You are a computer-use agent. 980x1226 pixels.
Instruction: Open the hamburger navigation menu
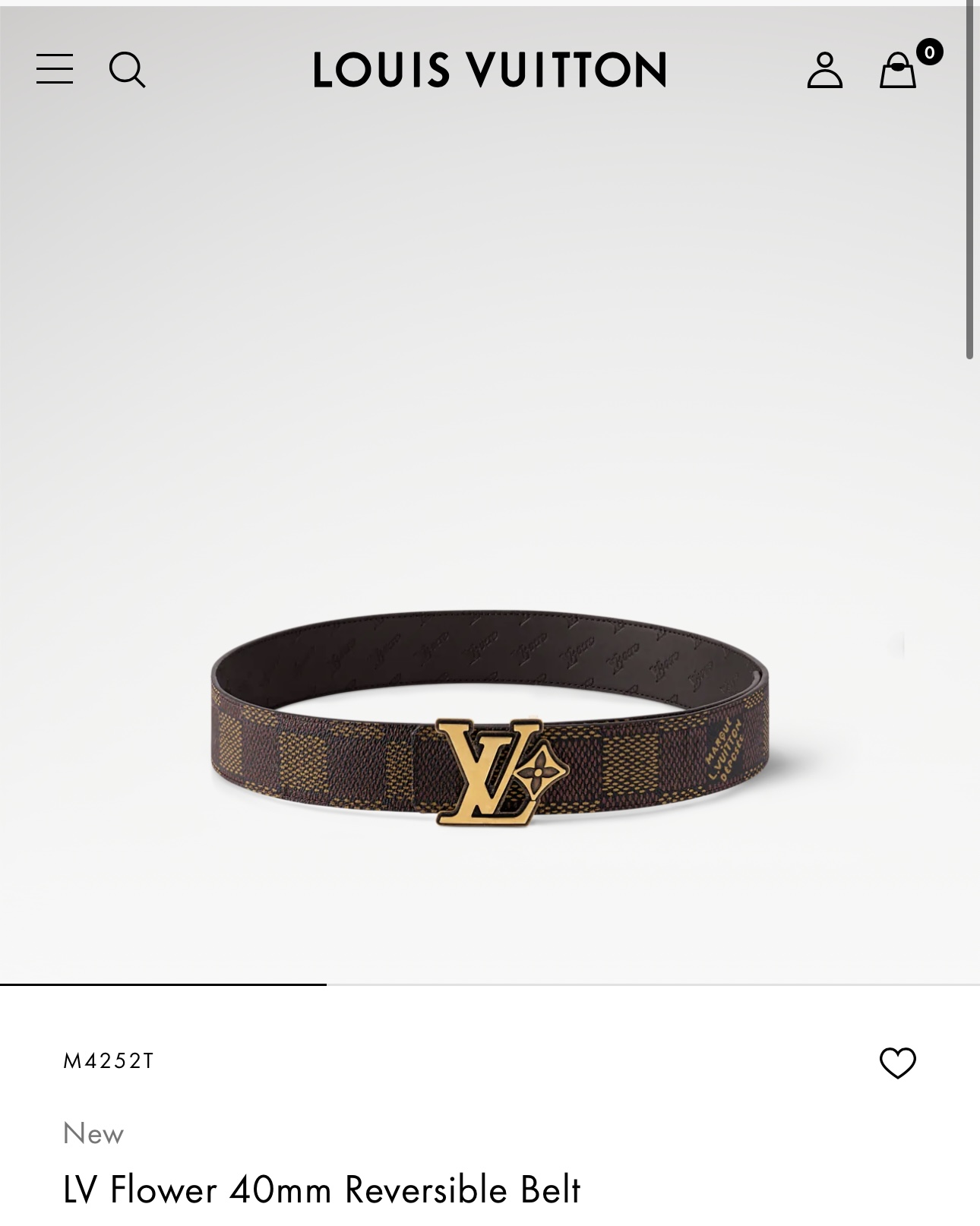coord(55,69)
